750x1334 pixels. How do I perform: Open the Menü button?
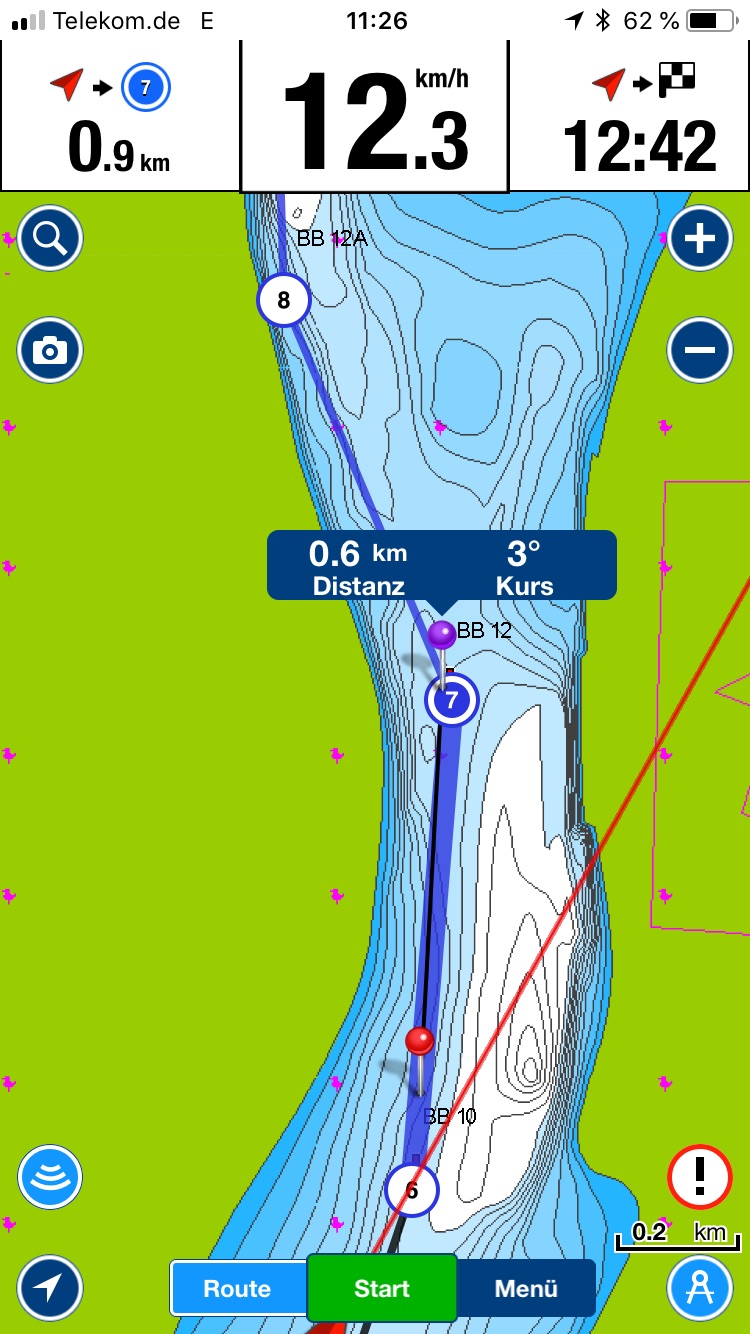click(526, 1289)
